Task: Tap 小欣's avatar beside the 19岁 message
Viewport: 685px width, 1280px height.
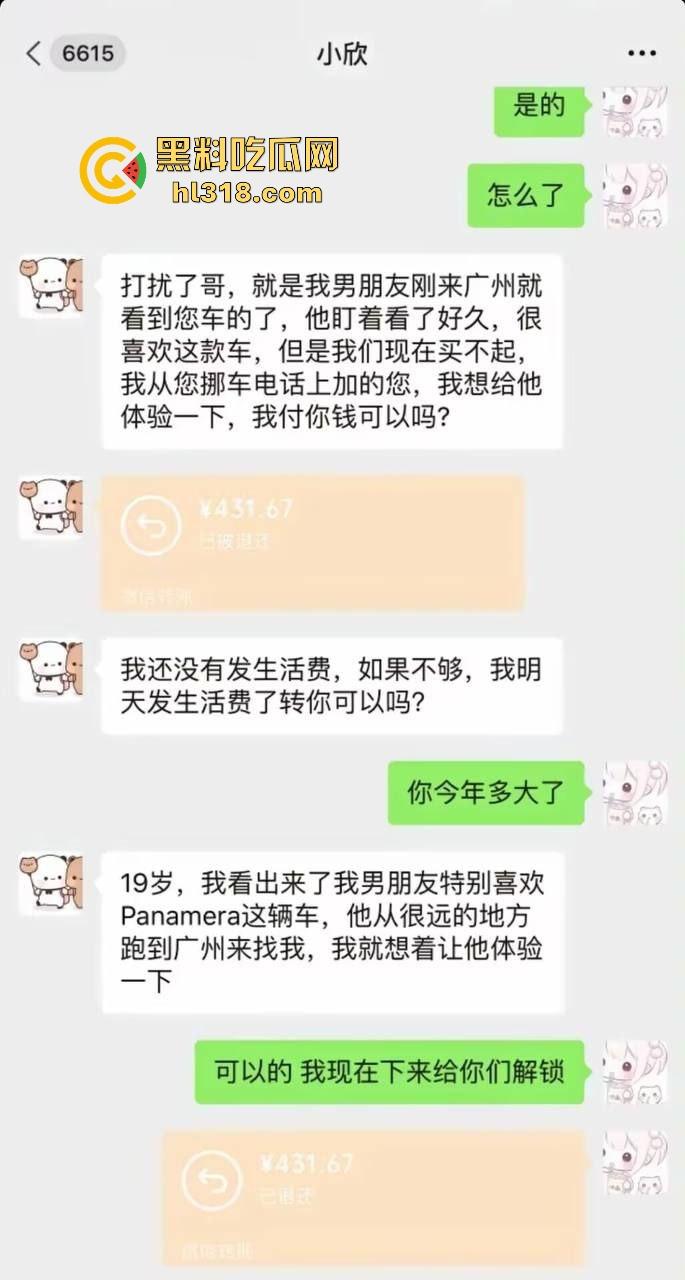Action: pos(51,884)
